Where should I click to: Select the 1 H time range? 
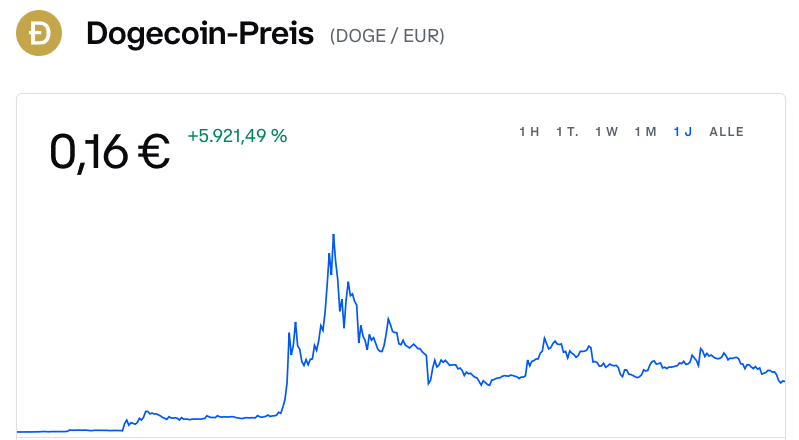point(529,132)
